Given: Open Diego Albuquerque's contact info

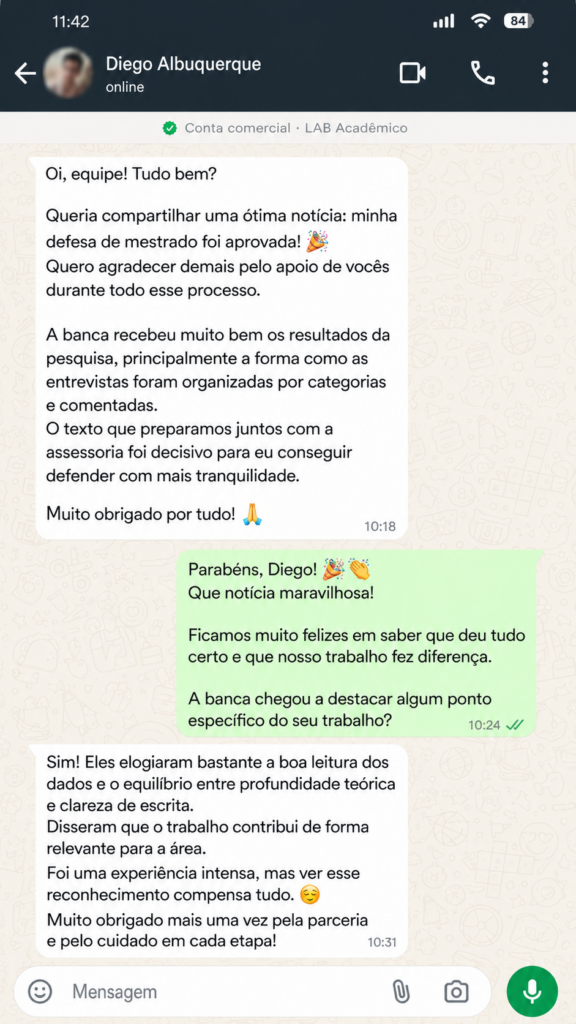Looking at the screenshot, I should (183, 74).
